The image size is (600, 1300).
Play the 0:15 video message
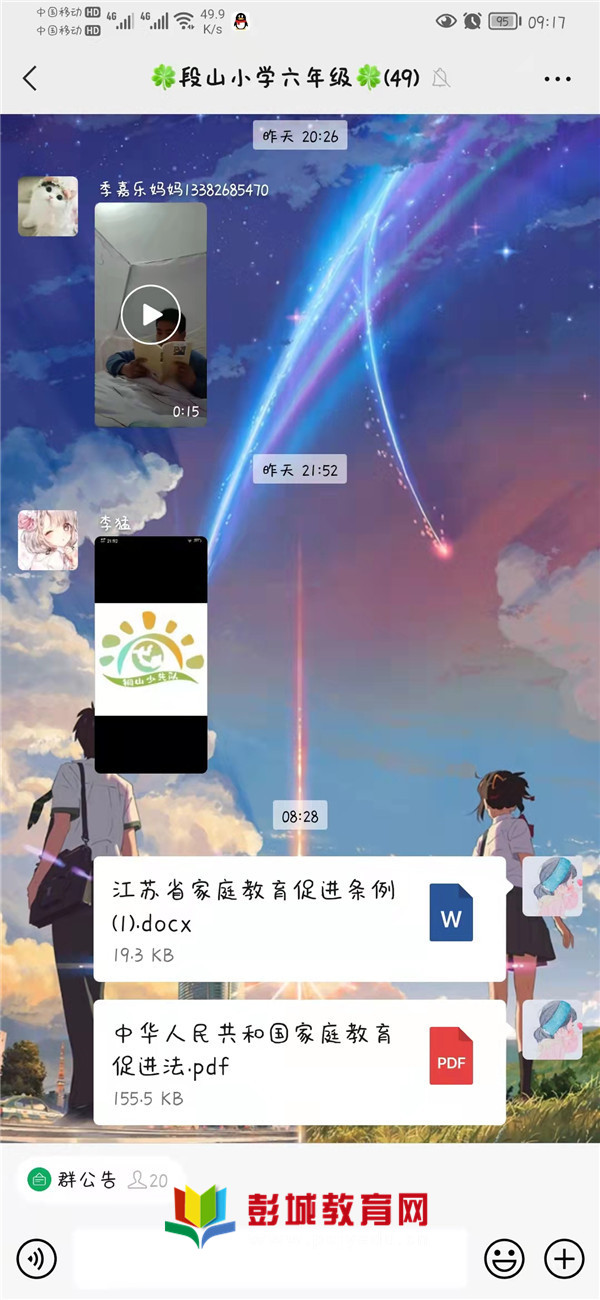click(150, 315)
